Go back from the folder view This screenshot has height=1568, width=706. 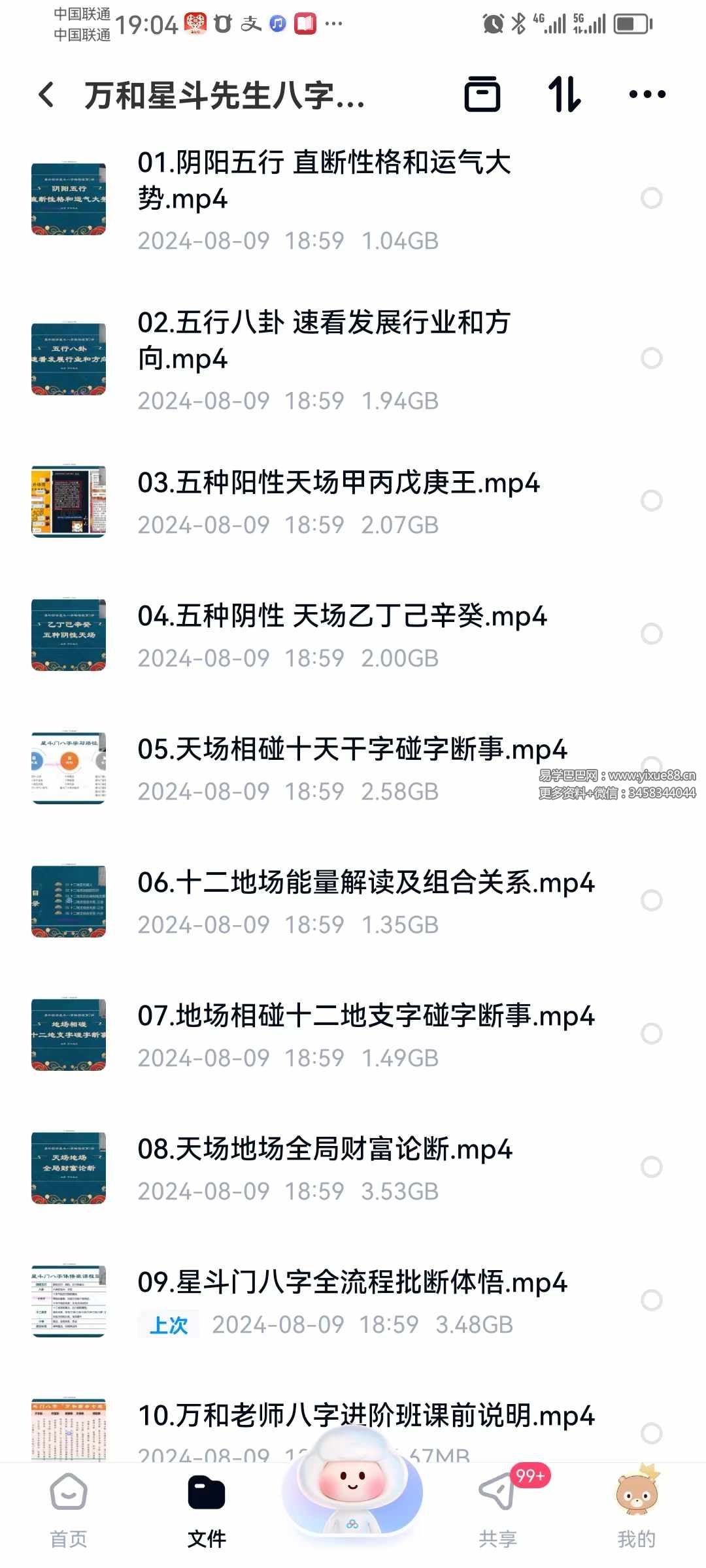(46, 95)
